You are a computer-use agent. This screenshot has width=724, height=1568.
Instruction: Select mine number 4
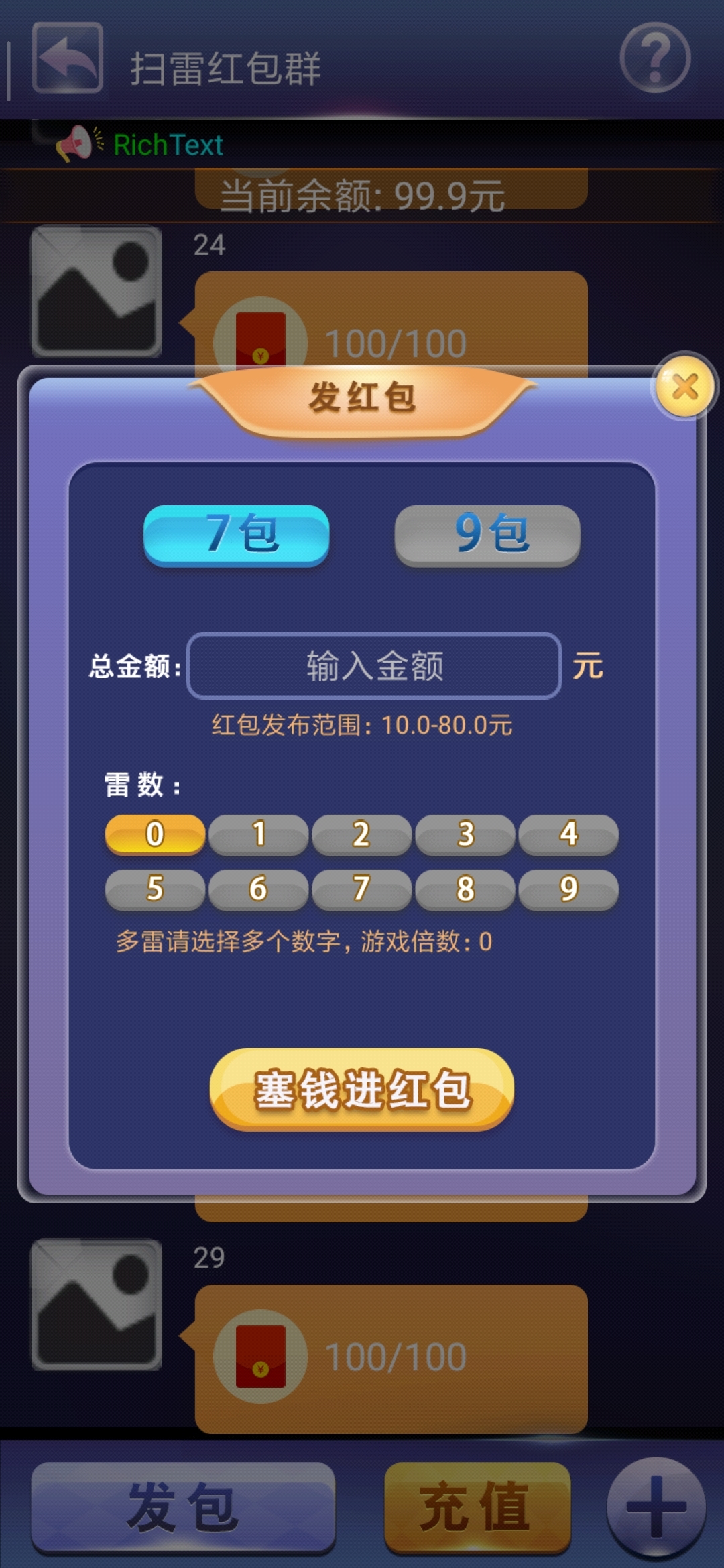click(568, 834)
